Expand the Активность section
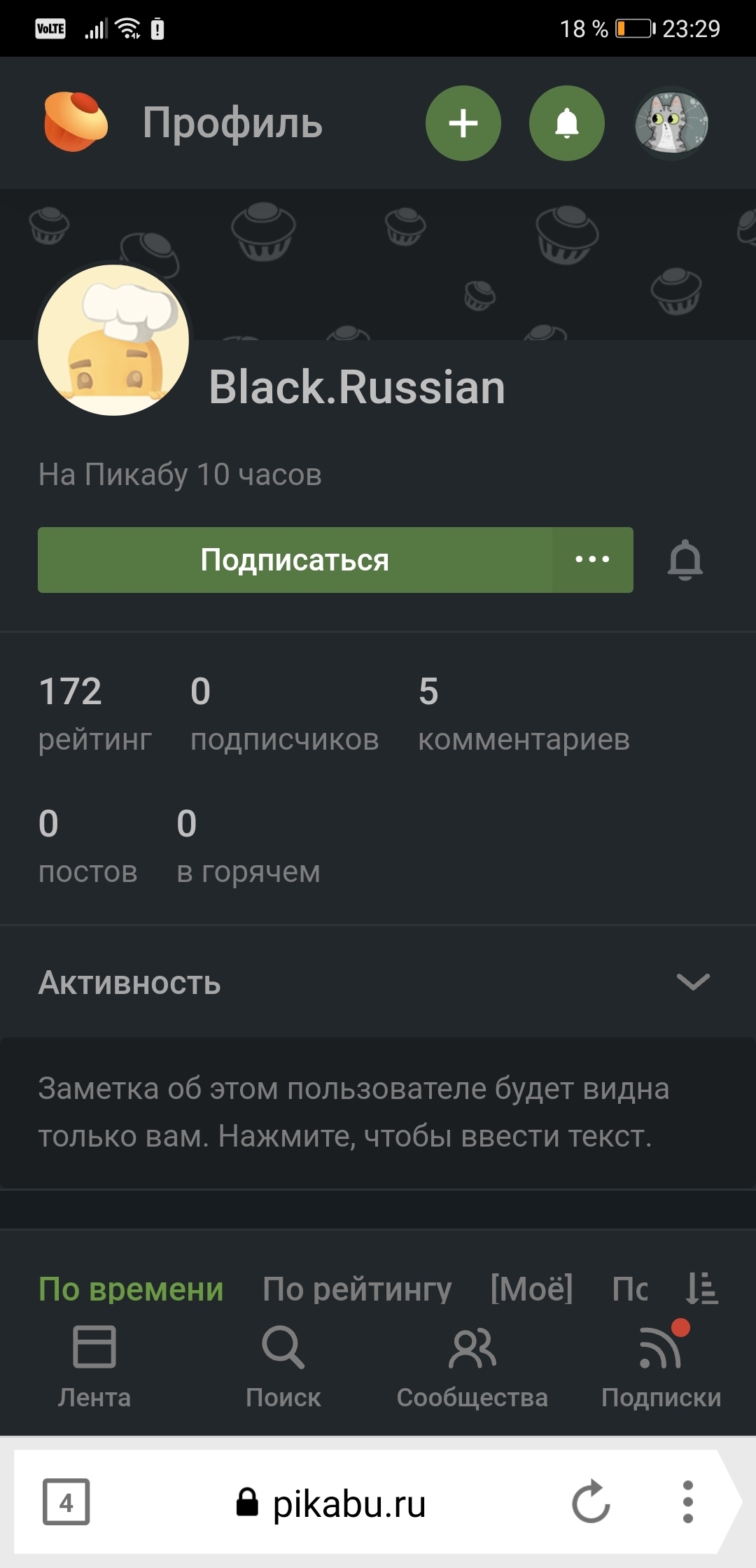 pos(693,982)
